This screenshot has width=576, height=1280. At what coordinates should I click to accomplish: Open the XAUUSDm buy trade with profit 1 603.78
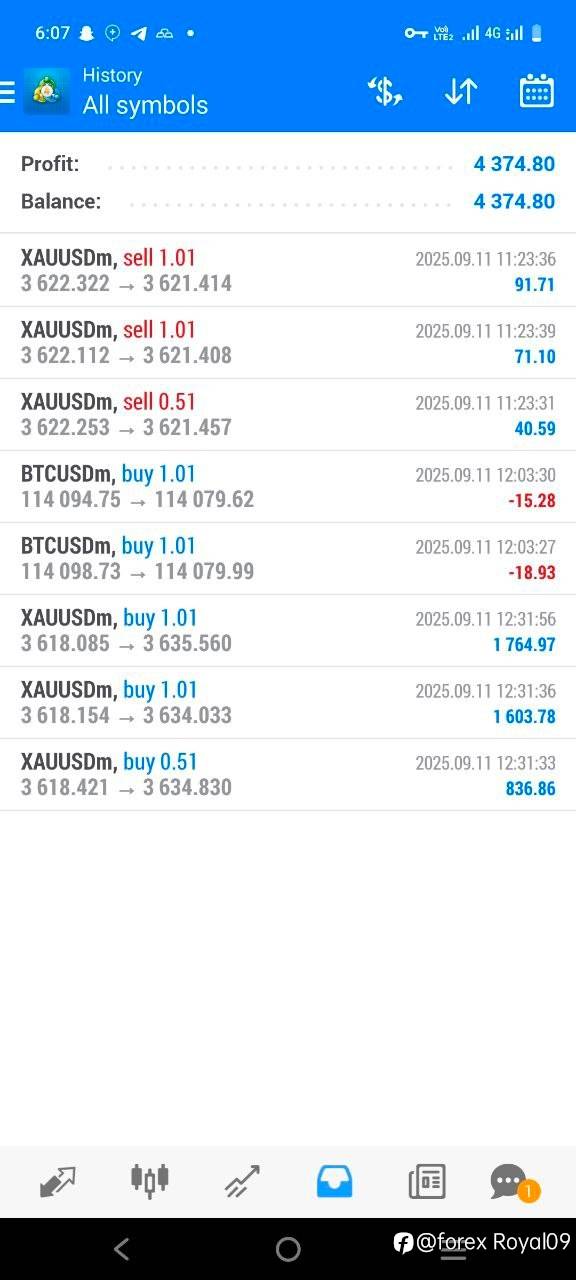coord(288,703)
